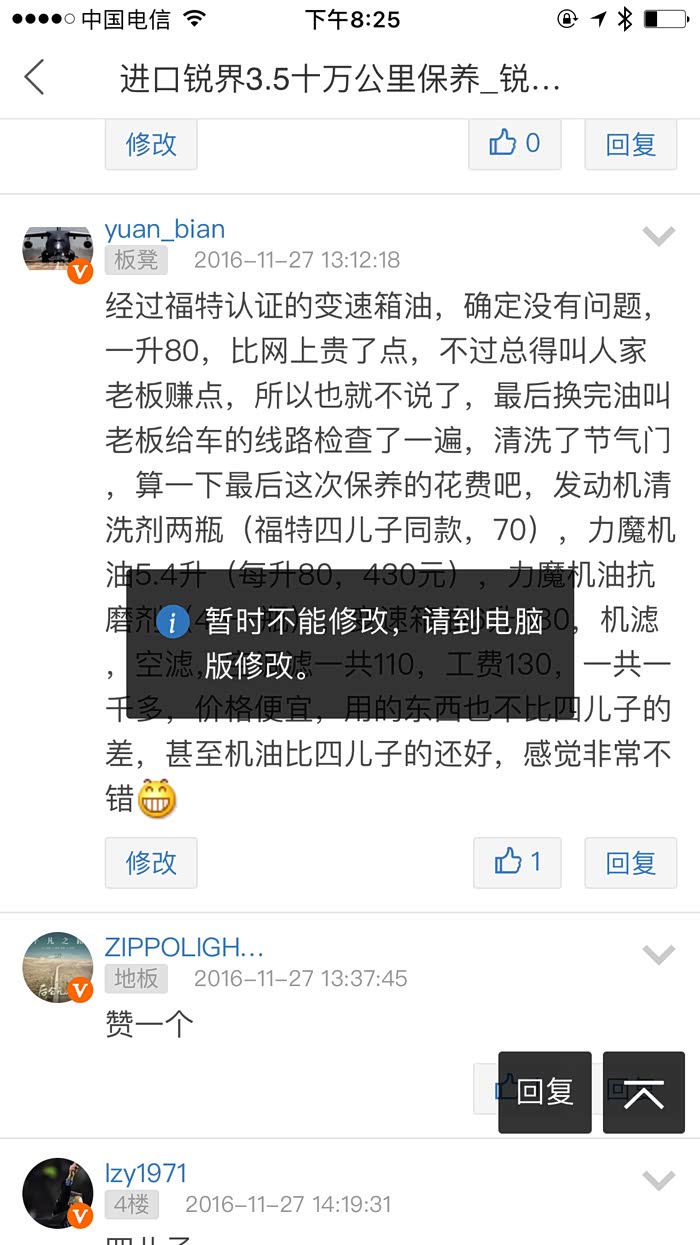700x1245 pixels.
Task: Tap 回复 on the top post
Action: click(x=630, y=144)
